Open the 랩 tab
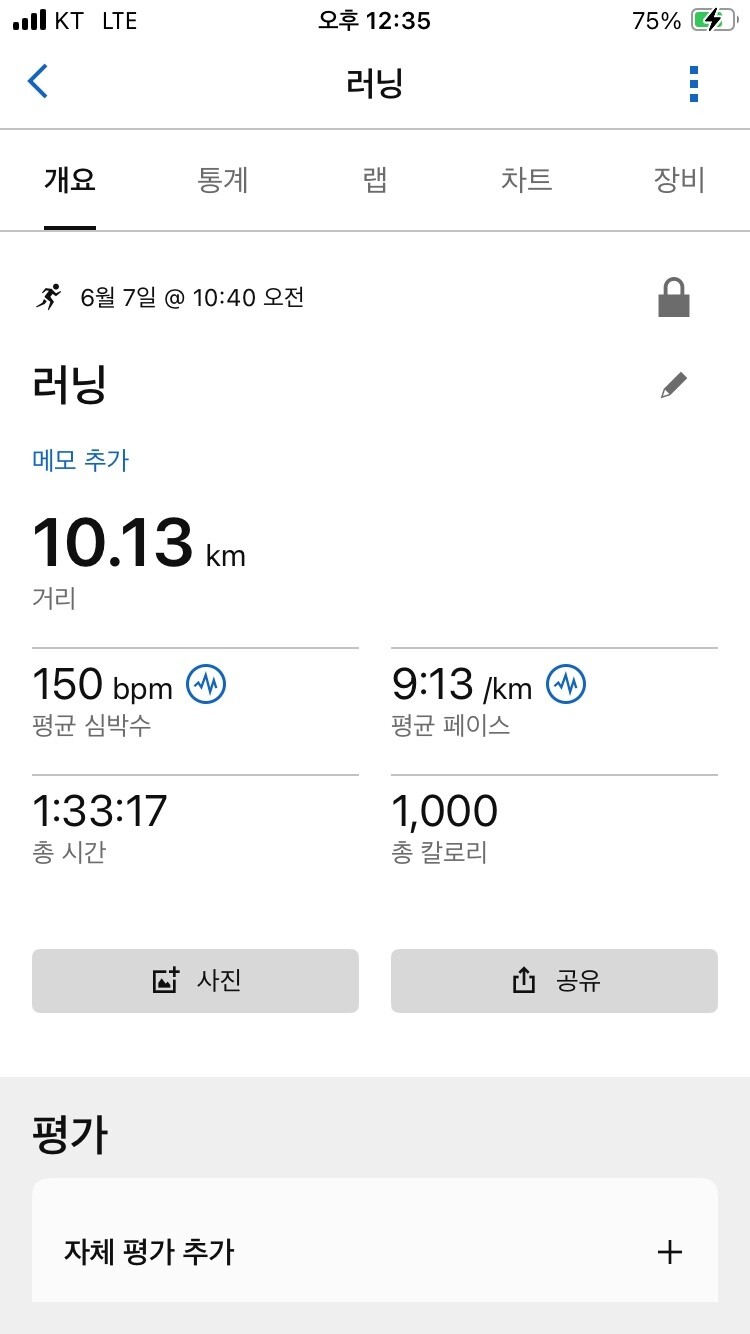The image size is (750, 1334). [x=375, y=180]
